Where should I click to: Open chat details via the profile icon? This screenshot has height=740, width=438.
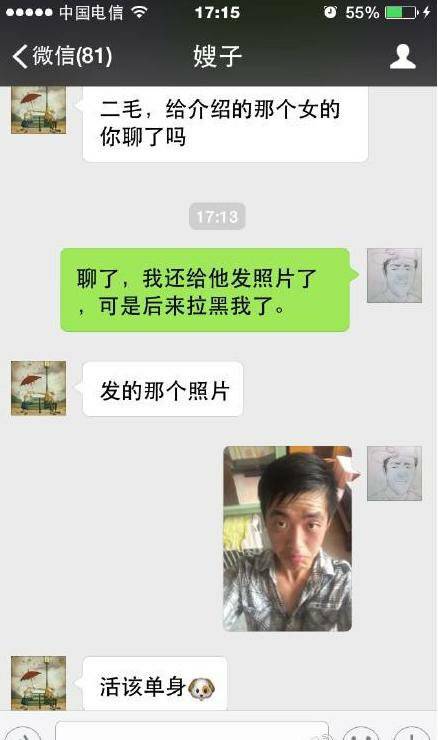(x=403, y=57)
